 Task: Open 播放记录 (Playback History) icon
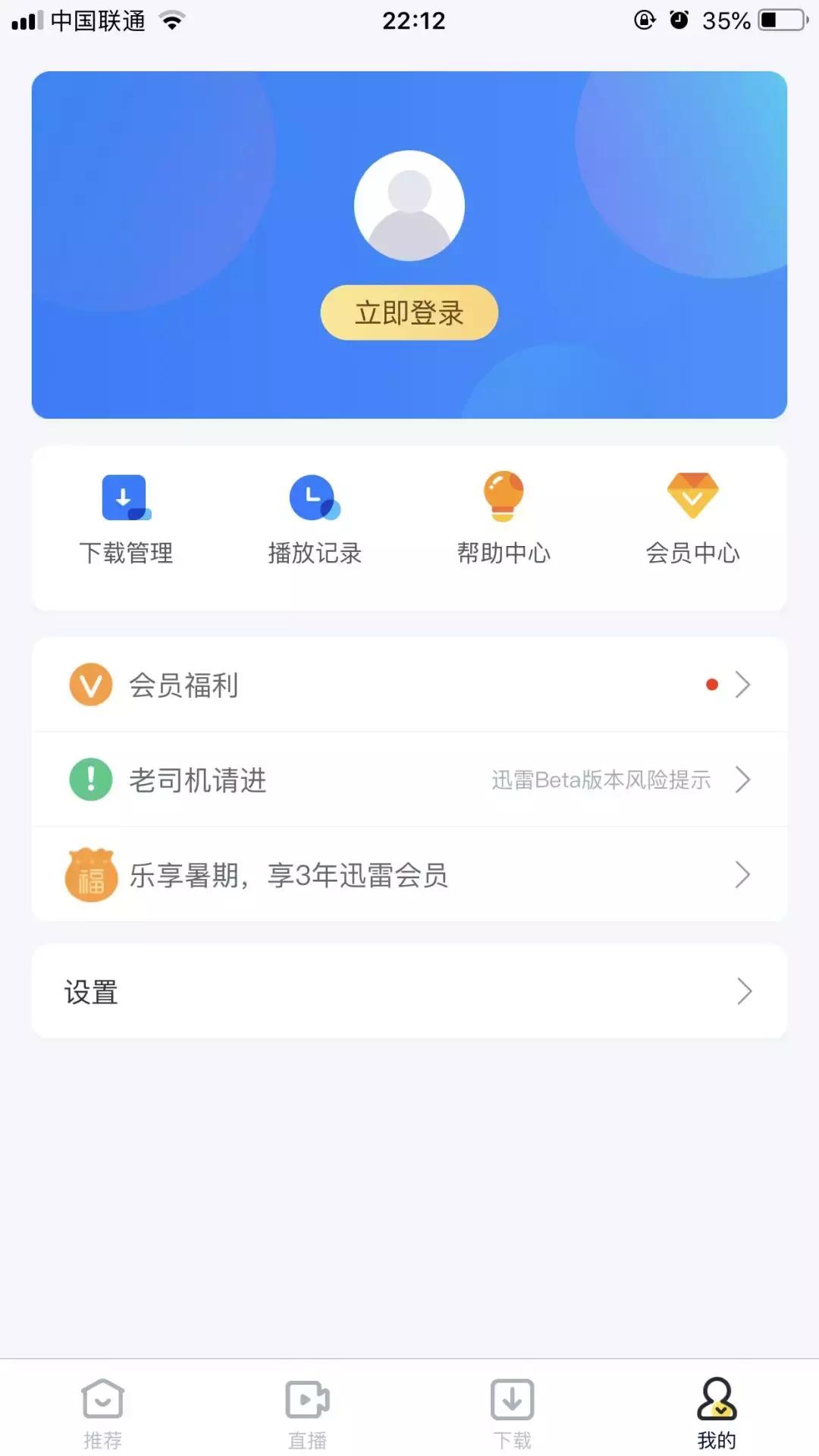[x=312, y=497]
